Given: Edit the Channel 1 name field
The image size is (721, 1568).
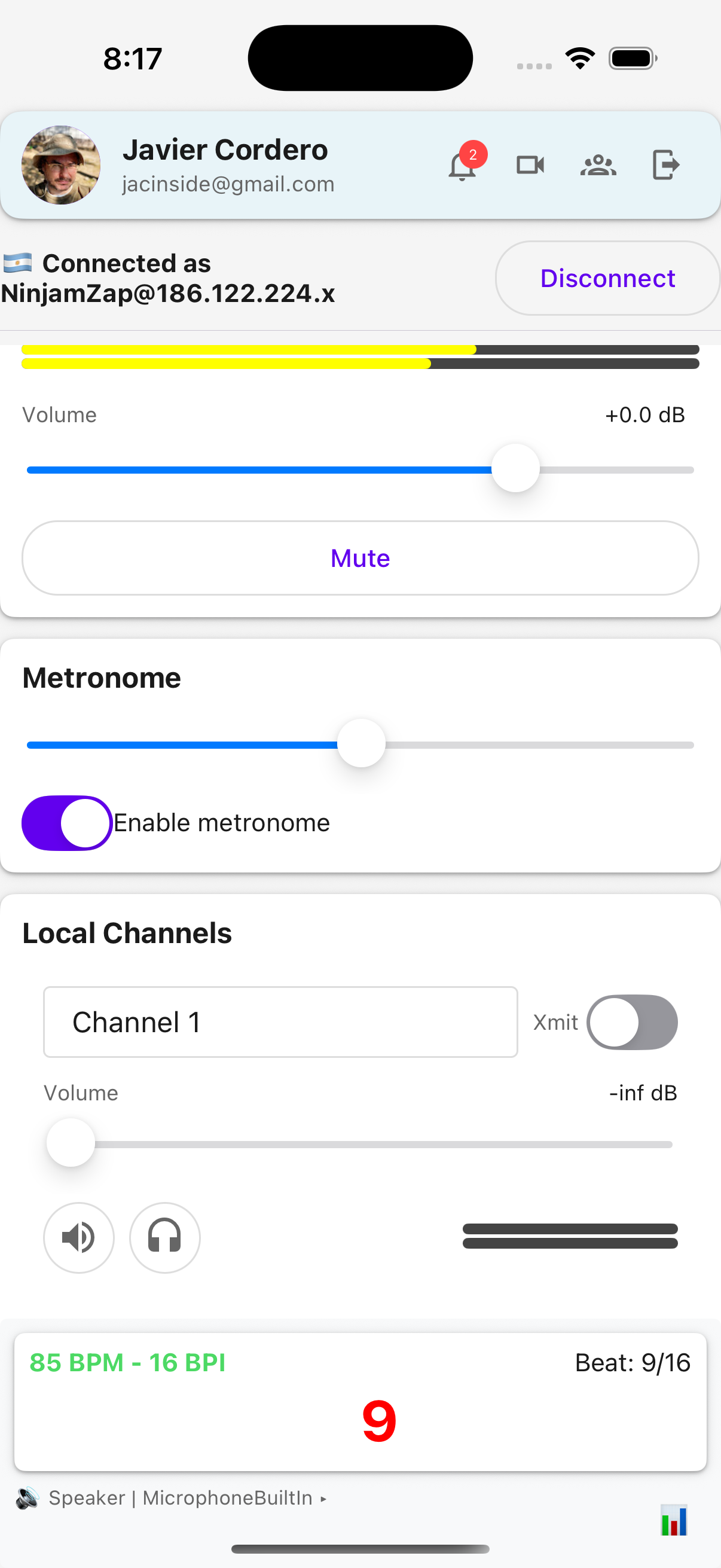Looking at the screenshot, I should [x=280, y=1023].
